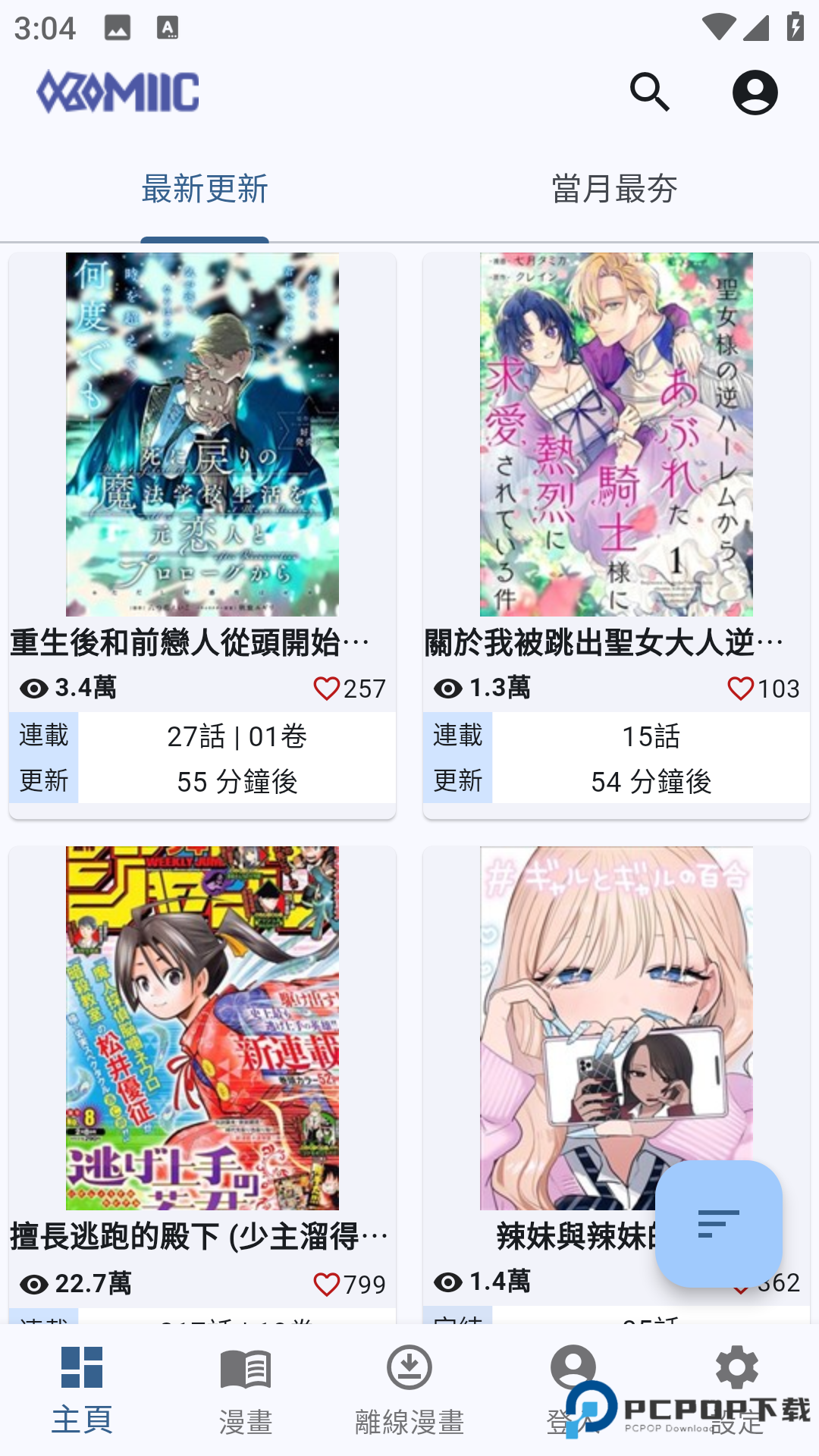819x1456 pixels.
Task: Switch to the 最新更新 tab
Action: point(205,189)
